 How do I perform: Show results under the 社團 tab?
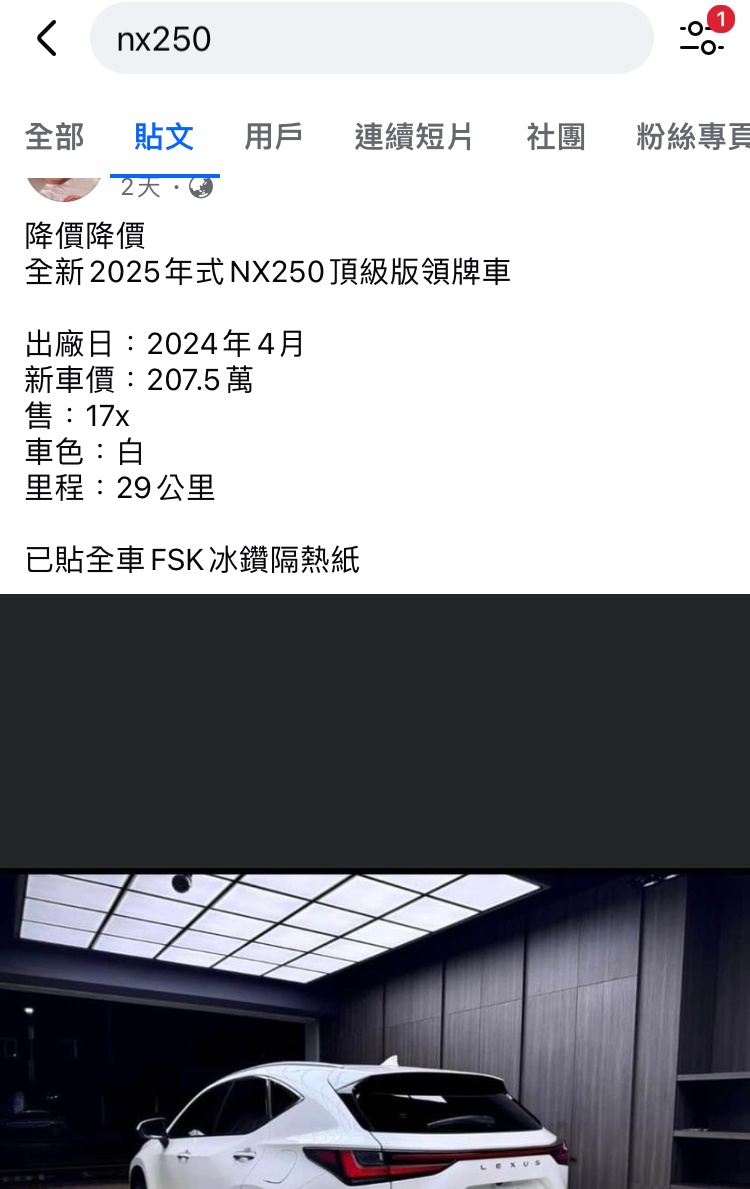click(555, 137)
